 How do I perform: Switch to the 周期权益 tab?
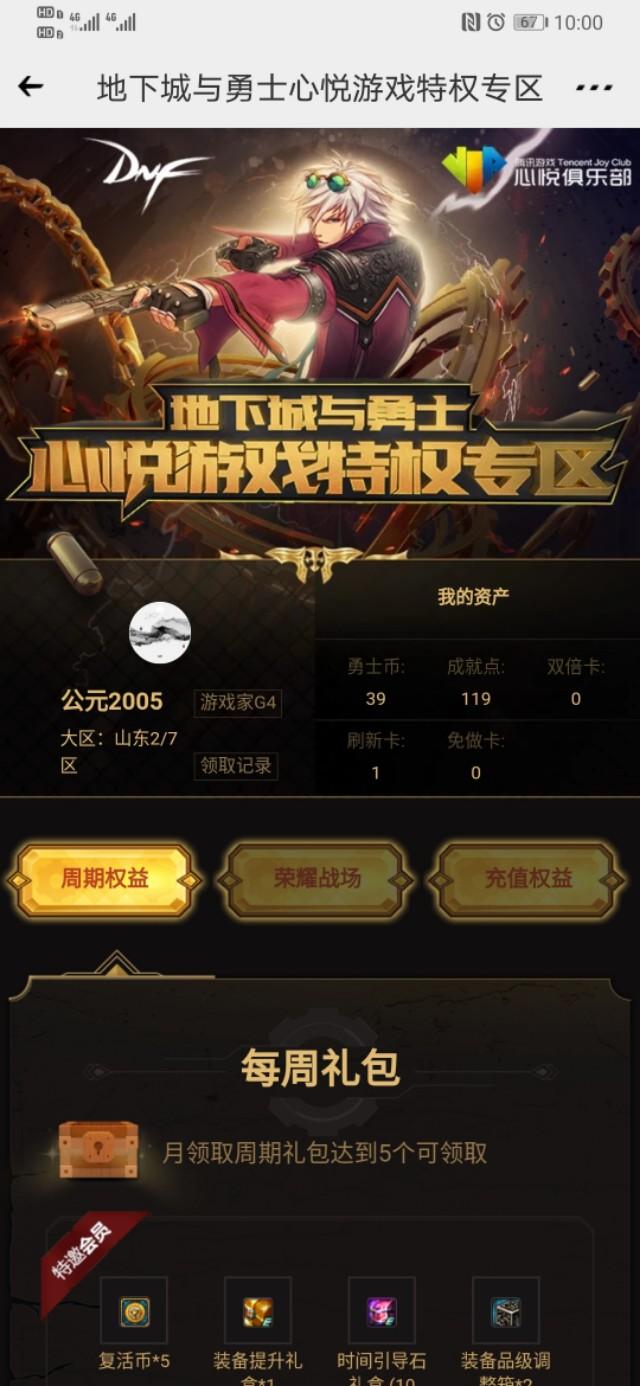(105, 879)
